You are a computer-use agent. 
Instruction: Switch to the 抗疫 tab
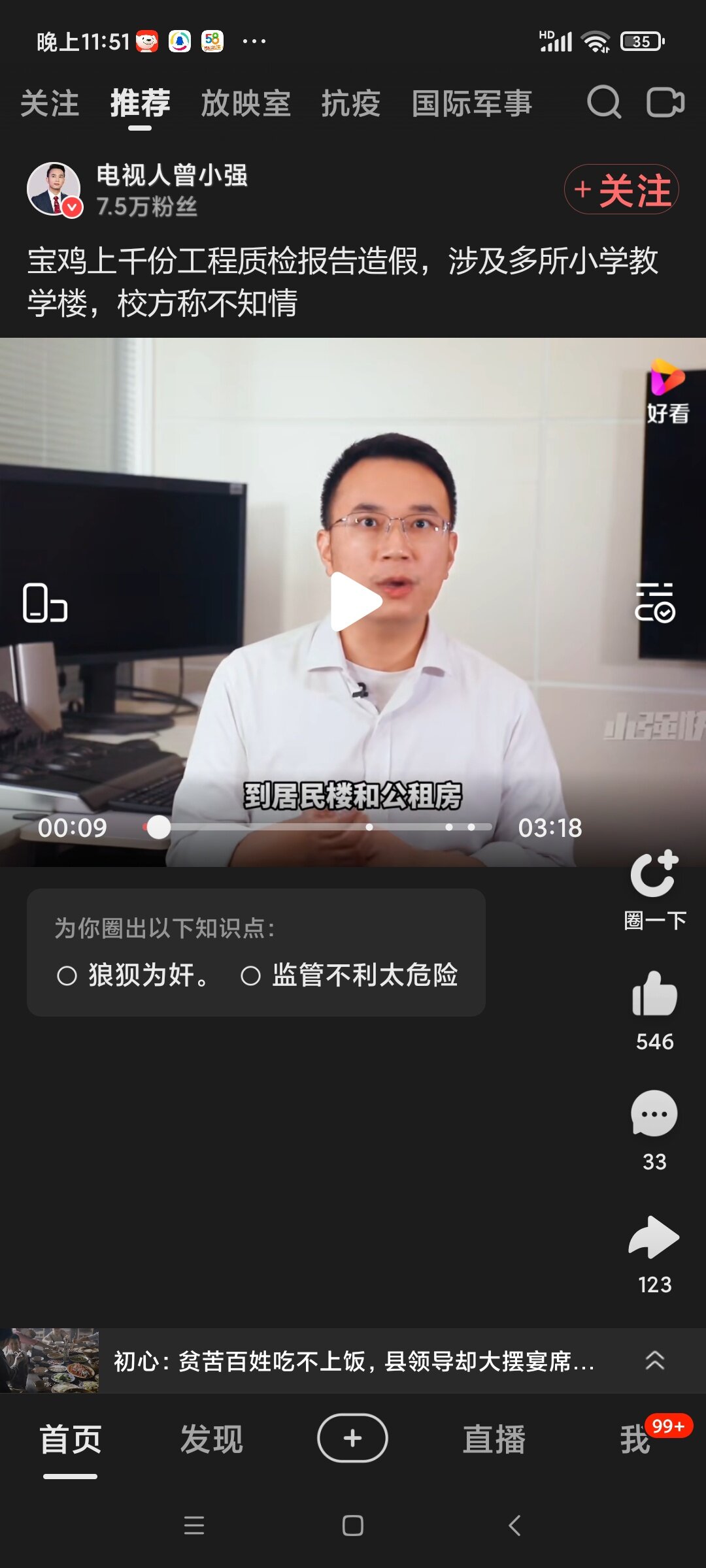[350, 104]
